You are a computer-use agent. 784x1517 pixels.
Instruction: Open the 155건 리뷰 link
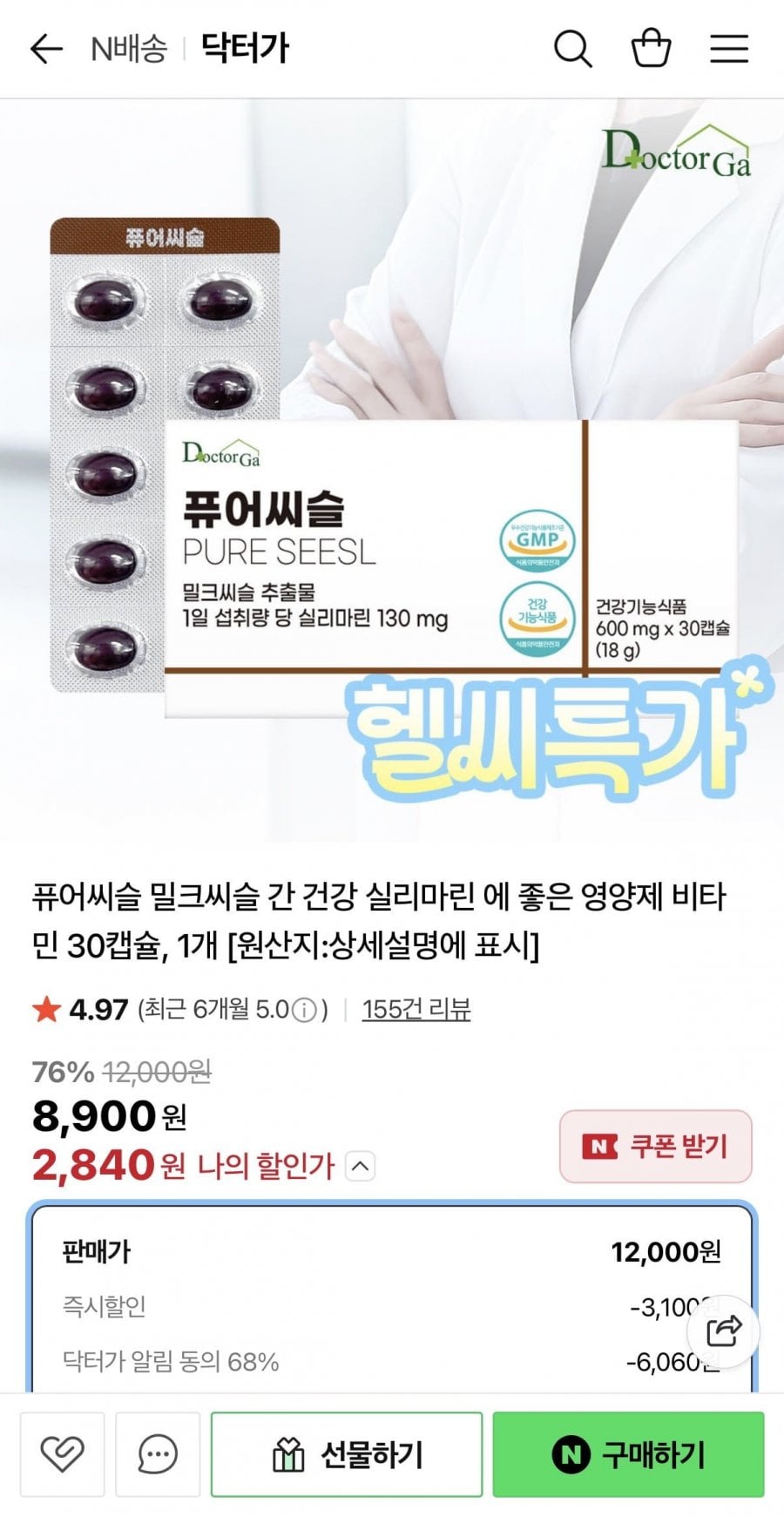pyautogui.click(x=416, y=1009)
